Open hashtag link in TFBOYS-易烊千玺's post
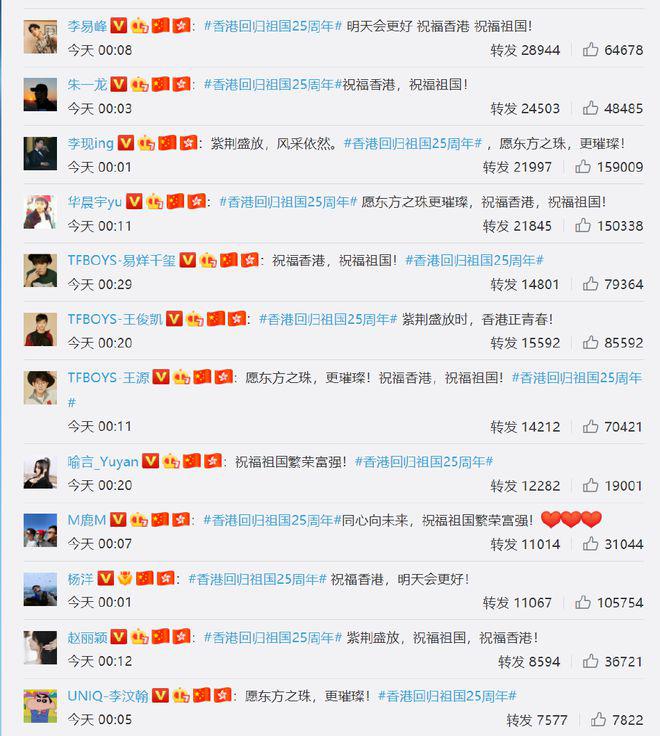Viewport: 660px width, 736px height. pos(474,260)
